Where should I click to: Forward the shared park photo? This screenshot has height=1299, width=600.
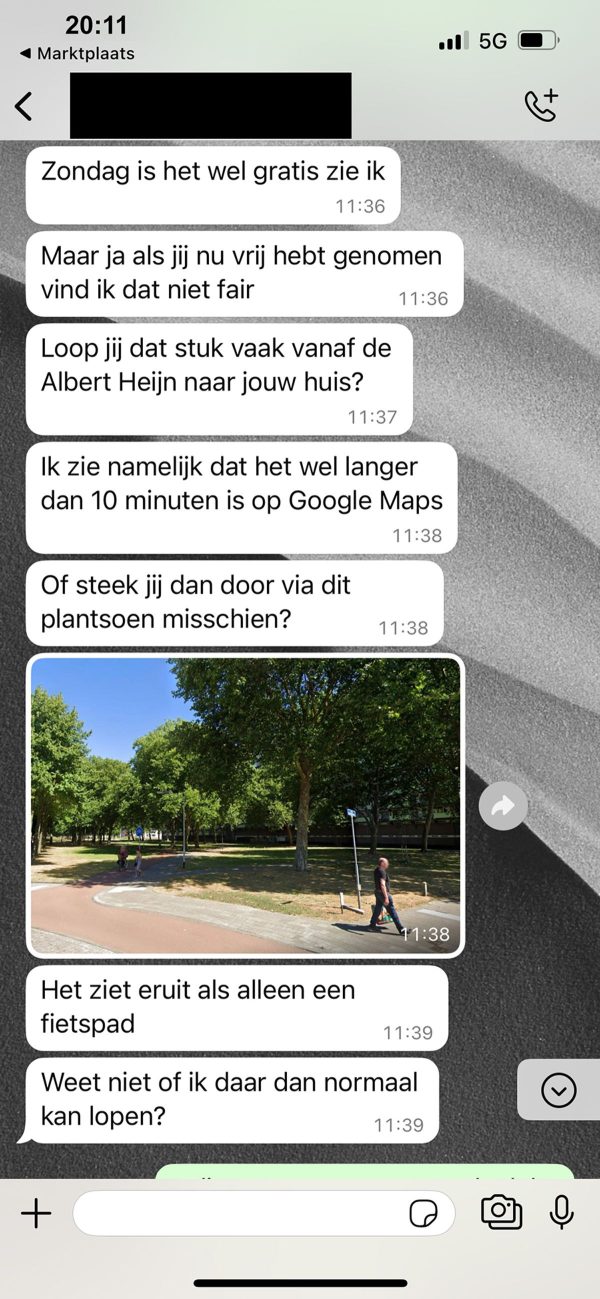point(503,805)
